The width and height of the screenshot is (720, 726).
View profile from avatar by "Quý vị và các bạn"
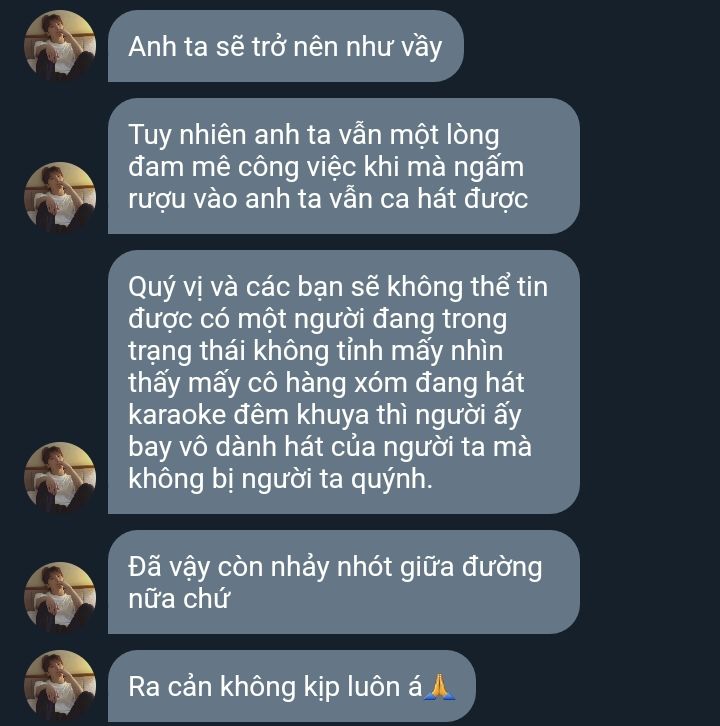[60, 478]
